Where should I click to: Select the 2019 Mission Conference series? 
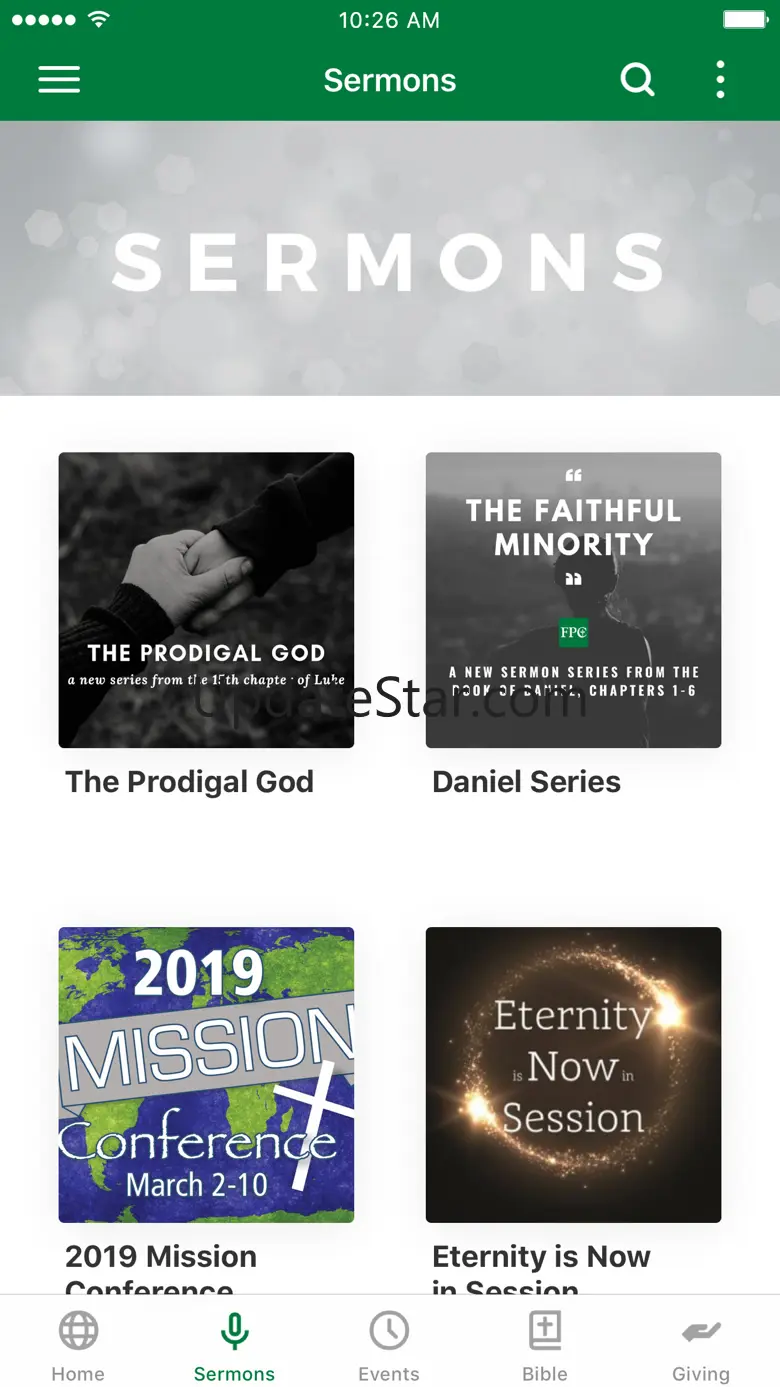coord(206,1074)
